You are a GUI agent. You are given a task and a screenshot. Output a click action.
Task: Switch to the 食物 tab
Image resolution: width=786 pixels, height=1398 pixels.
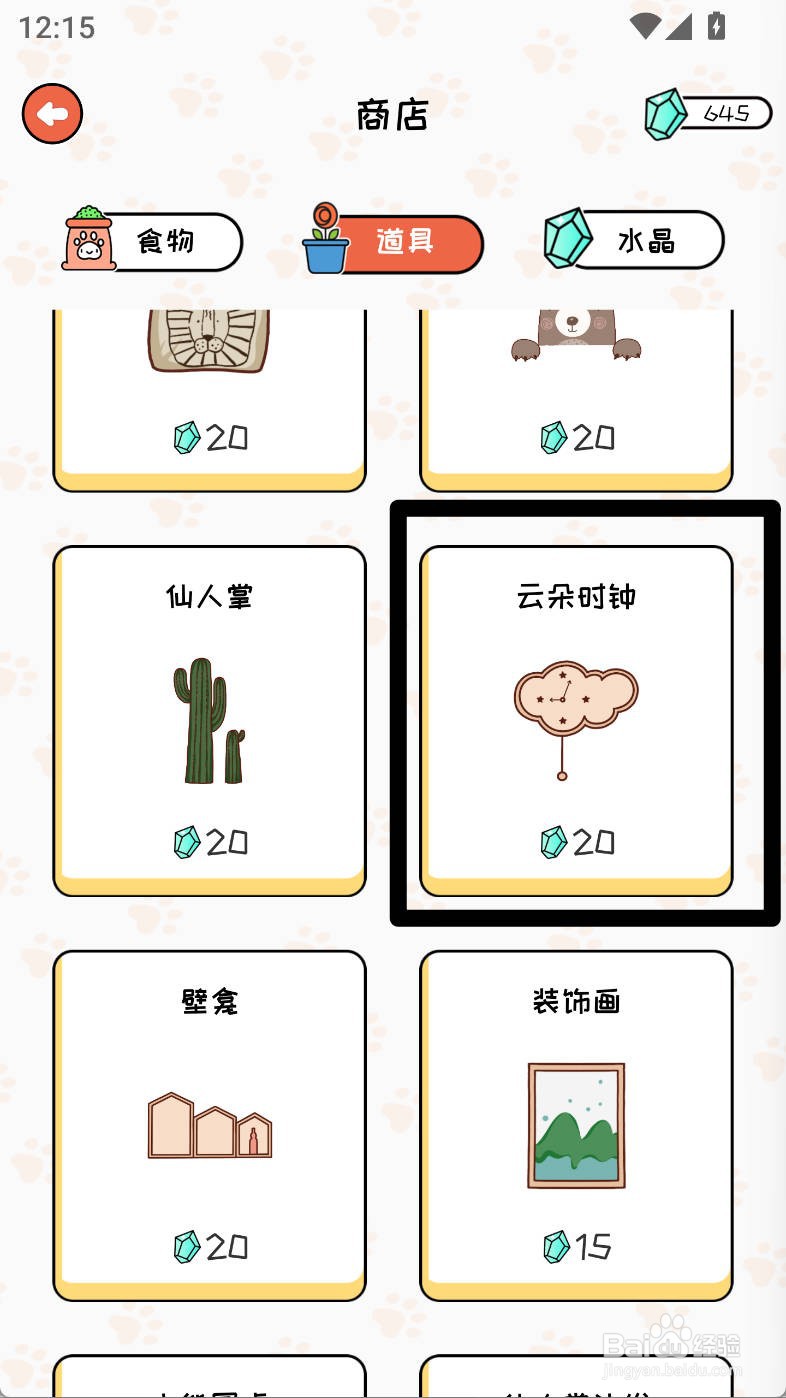tap(165, 240)
